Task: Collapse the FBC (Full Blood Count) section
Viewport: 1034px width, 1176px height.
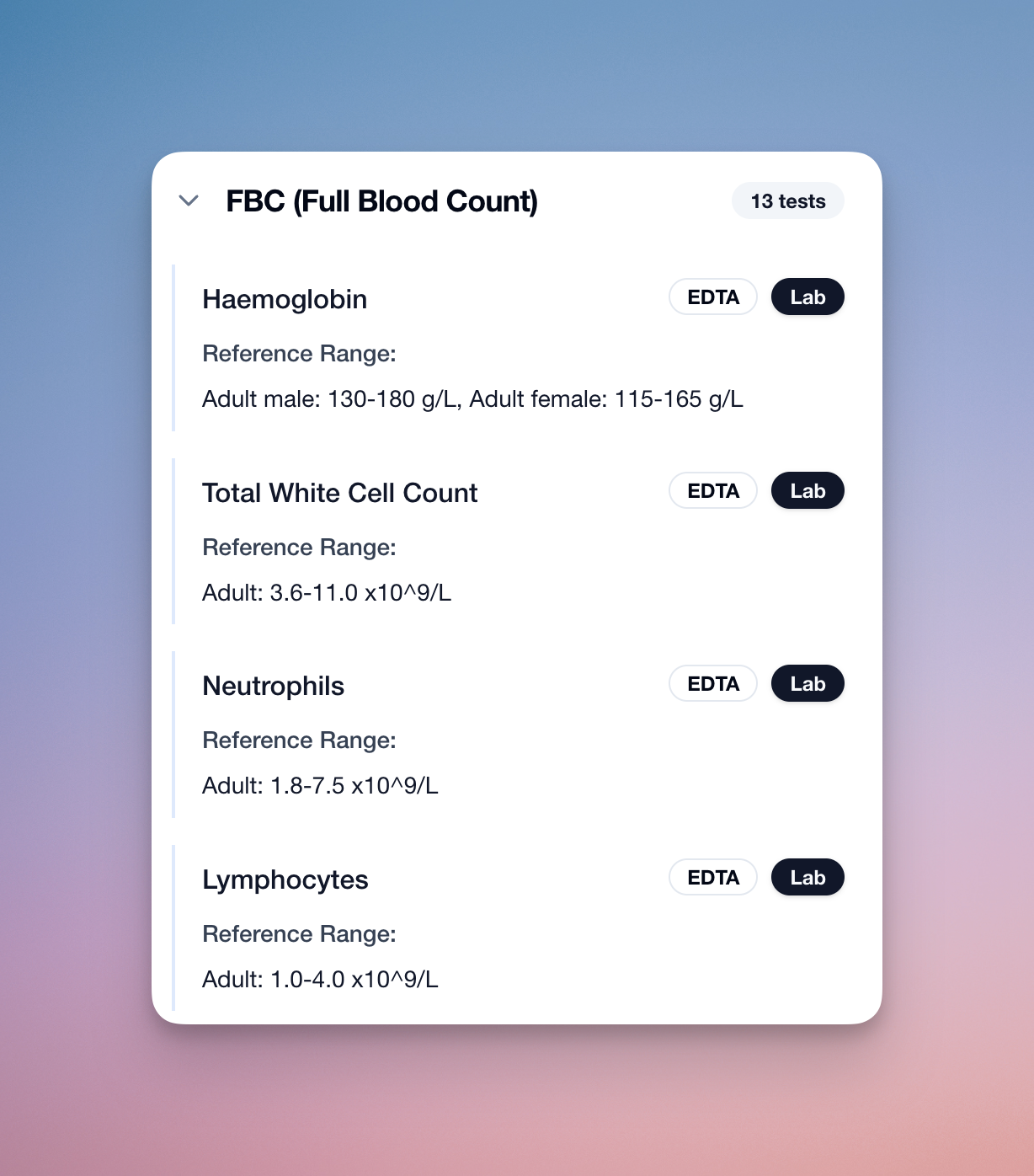Action: 189,200
